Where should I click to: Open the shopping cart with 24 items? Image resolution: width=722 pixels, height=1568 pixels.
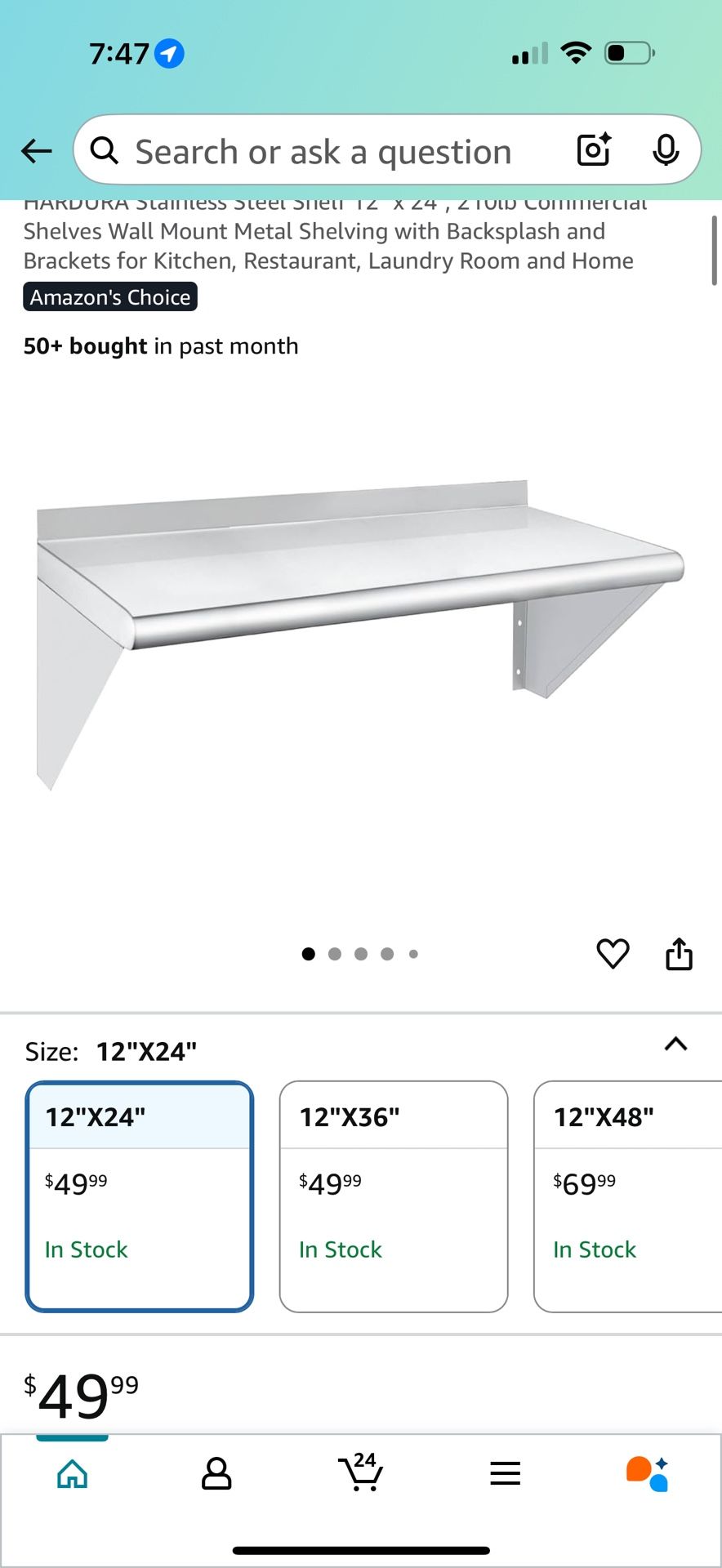point(361,1472)
